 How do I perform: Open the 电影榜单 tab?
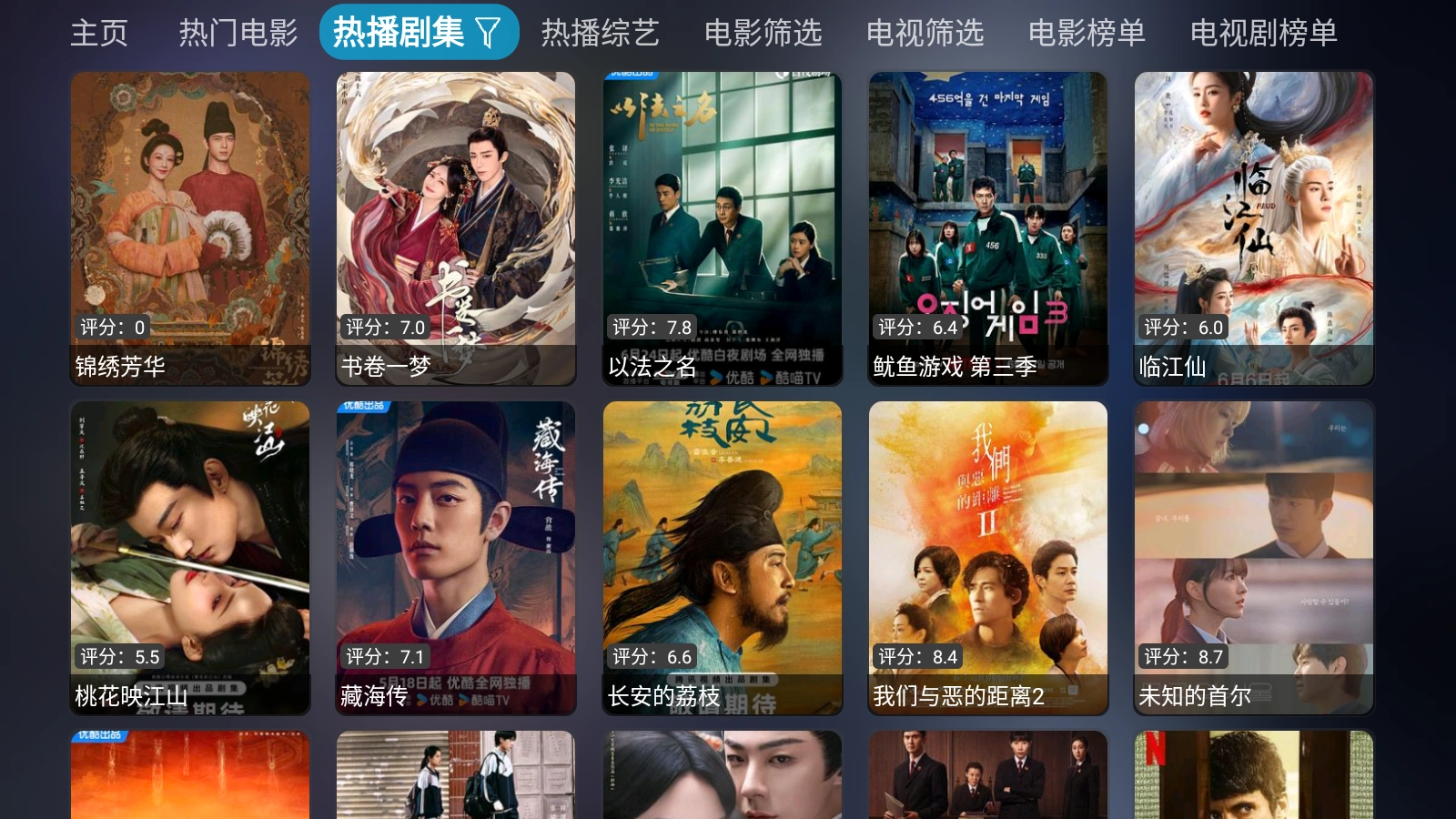click(1087, 33)
